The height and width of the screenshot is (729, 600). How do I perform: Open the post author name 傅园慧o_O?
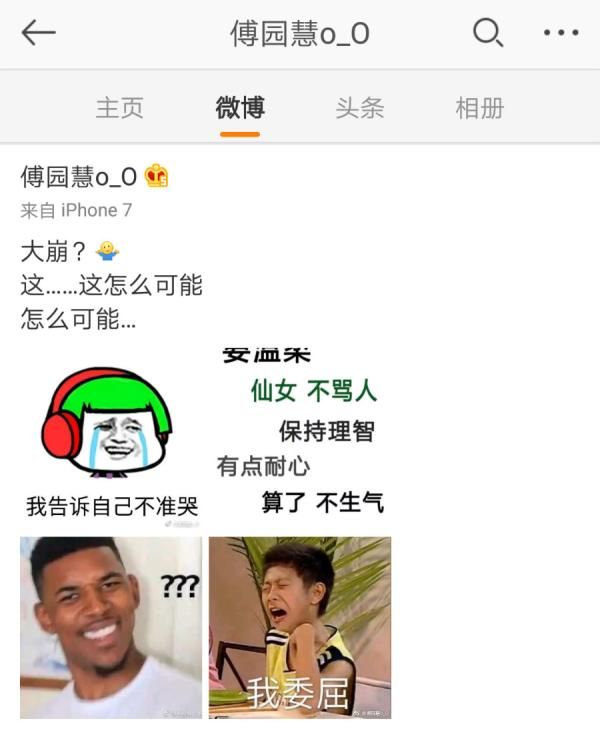[79, 177]
